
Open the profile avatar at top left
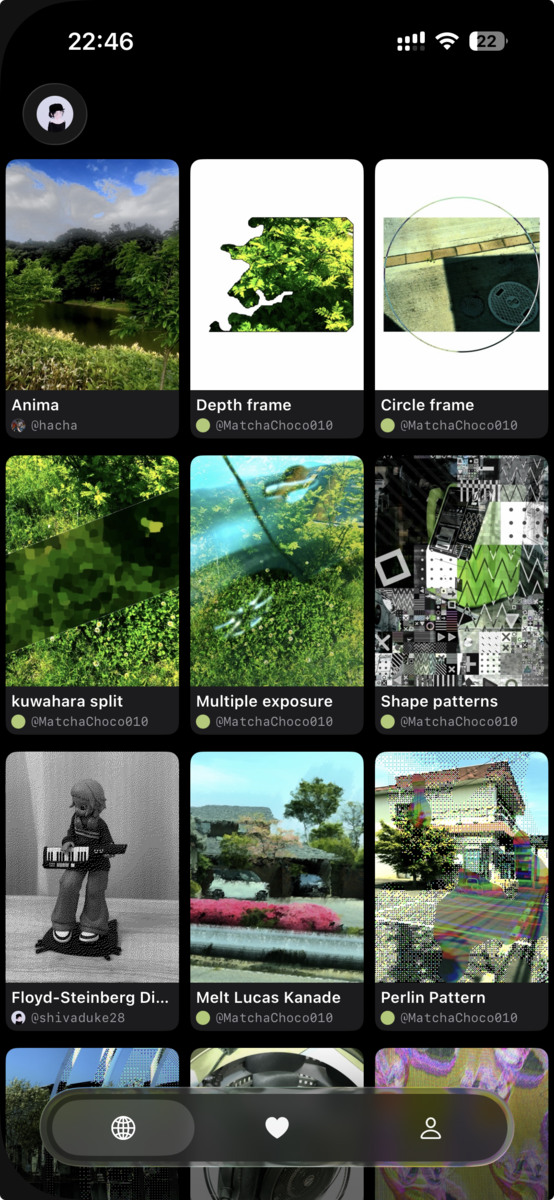tap(55, 114)
